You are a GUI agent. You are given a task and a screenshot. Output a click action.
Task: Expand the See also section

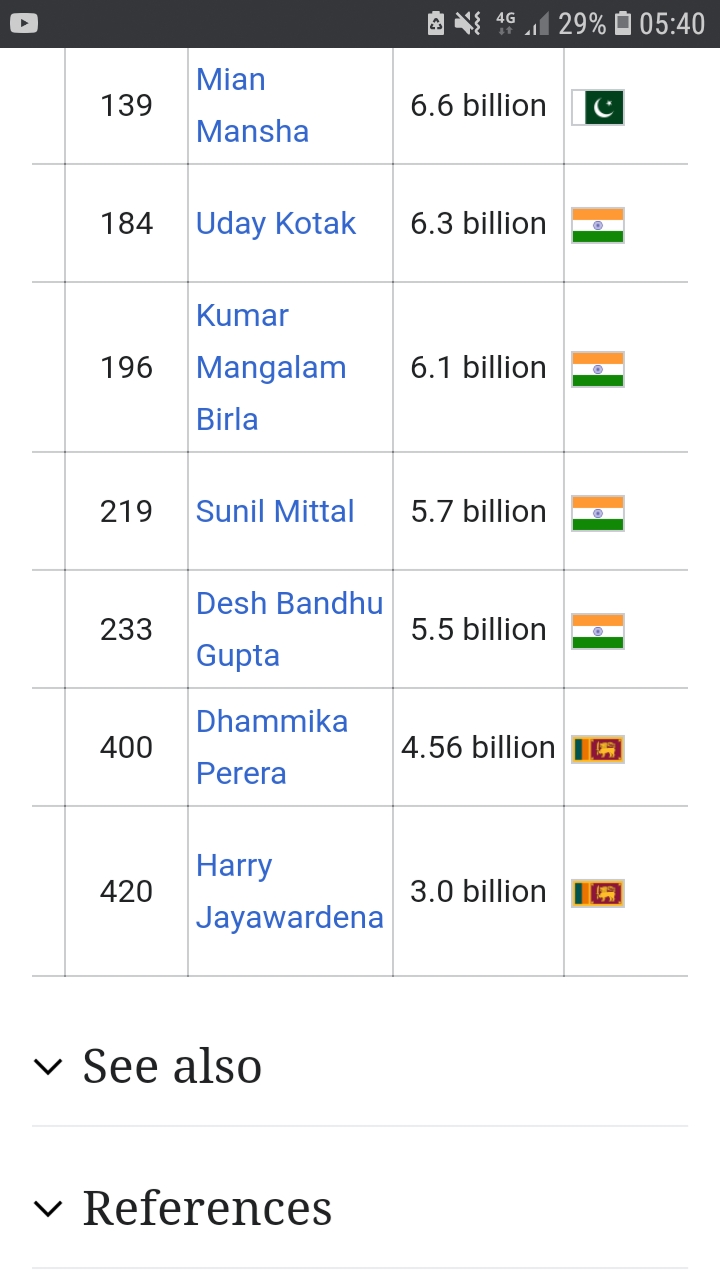(360, 1066)
